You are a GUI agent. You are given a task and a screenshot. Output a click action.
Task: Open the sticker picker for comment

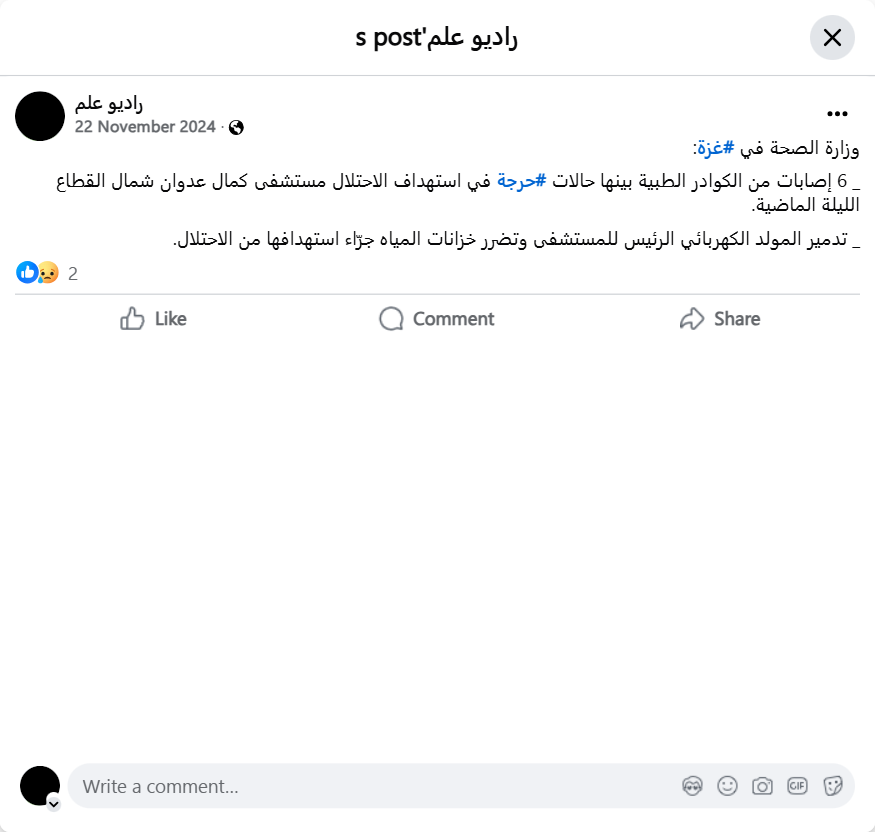pyautogui.click(x=832, y=786)
